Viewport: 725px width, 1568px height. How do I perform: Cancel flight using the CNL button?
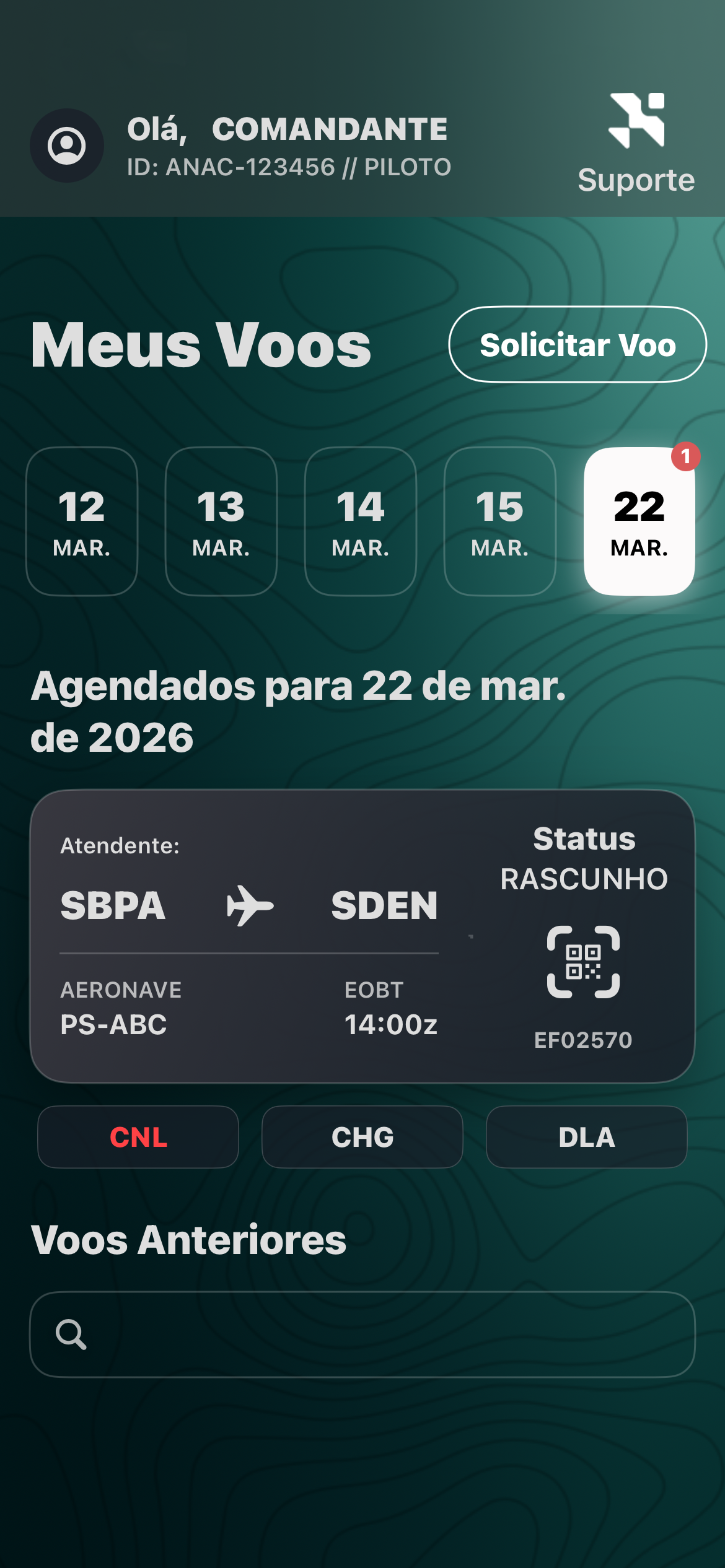[x=137, y=1137]
